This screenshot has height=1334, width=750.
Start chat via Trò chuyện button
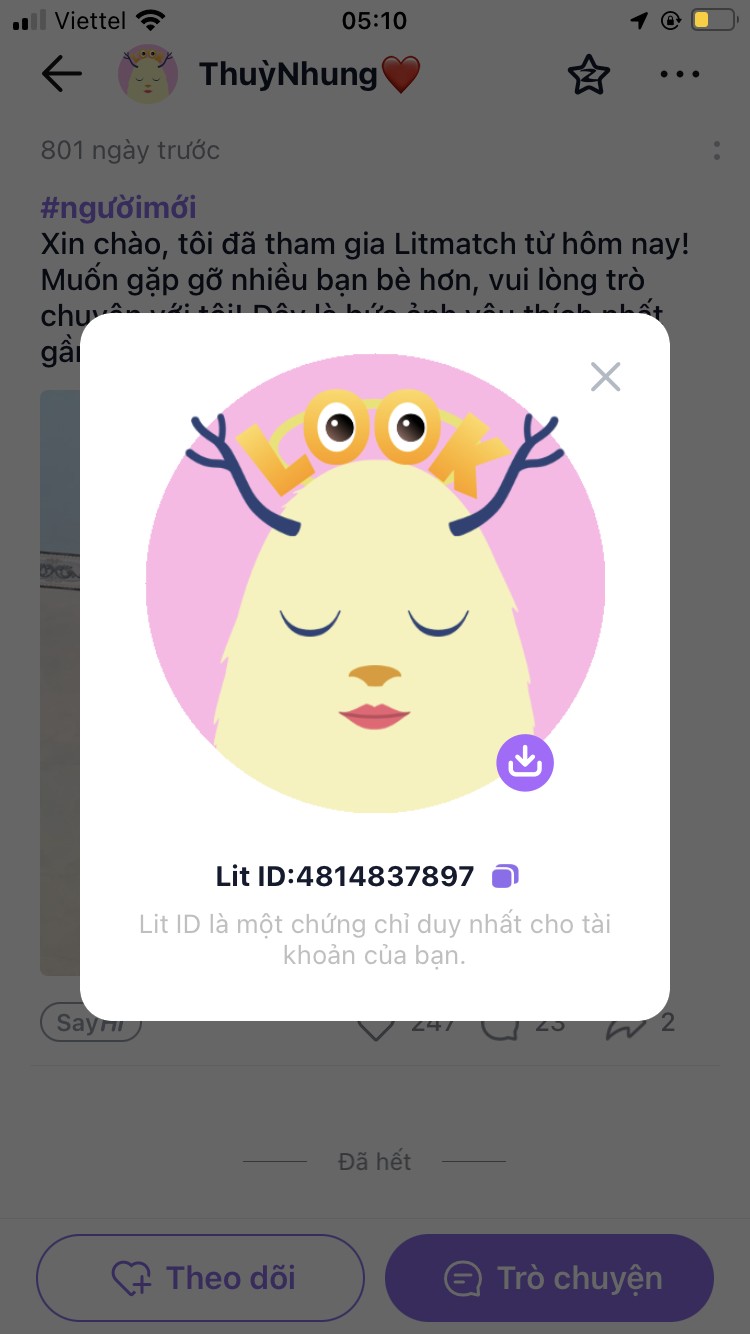click(x=549, y=1278)
